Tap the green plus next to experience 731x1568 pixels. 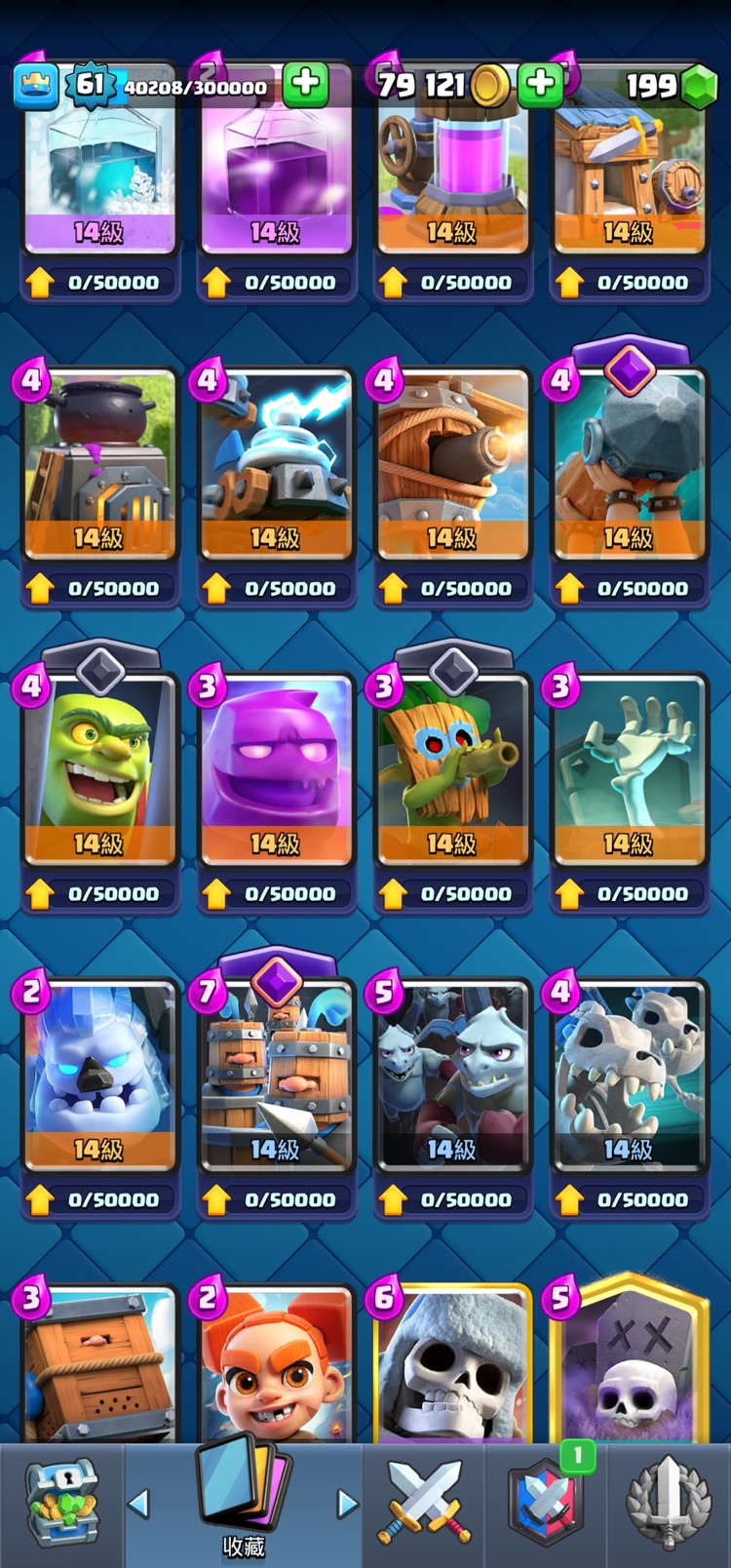click(x=306, y=85)
